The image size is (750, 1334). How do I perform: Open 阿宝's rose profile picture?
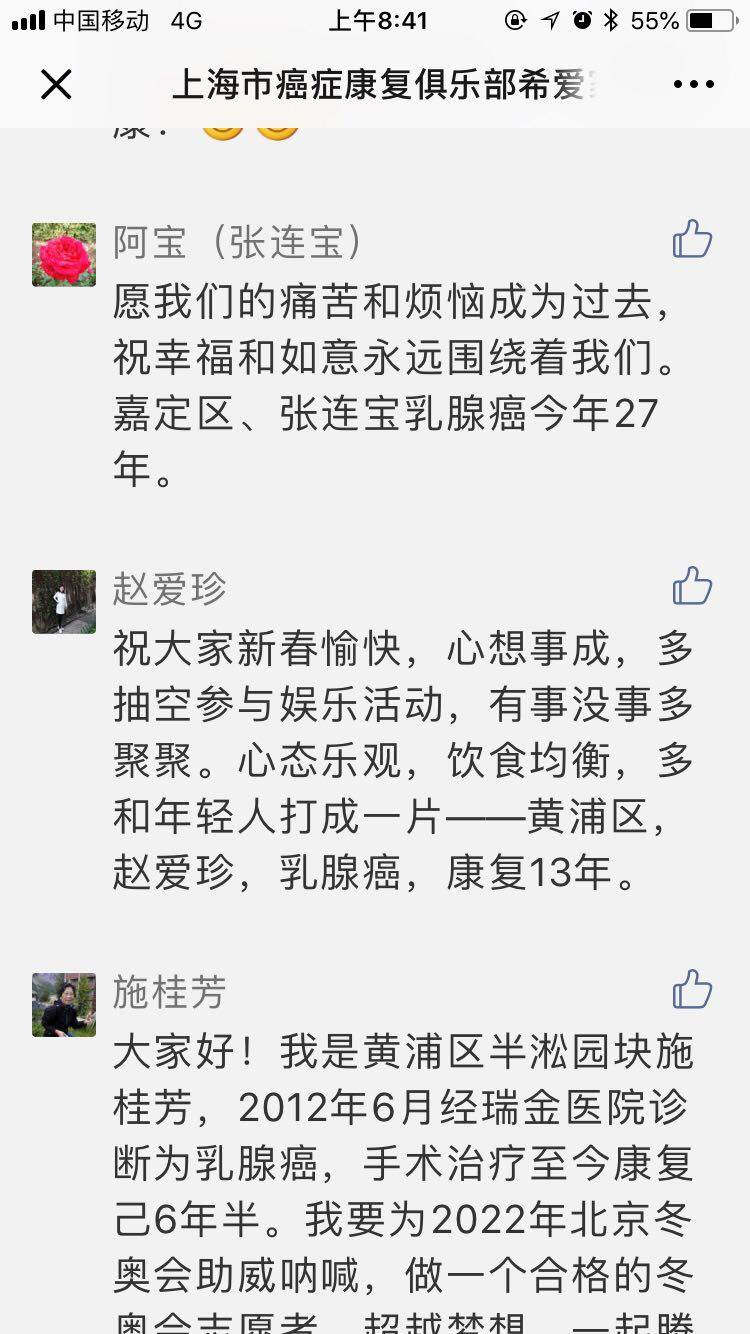pyautogui.click(x=64, y=255)
